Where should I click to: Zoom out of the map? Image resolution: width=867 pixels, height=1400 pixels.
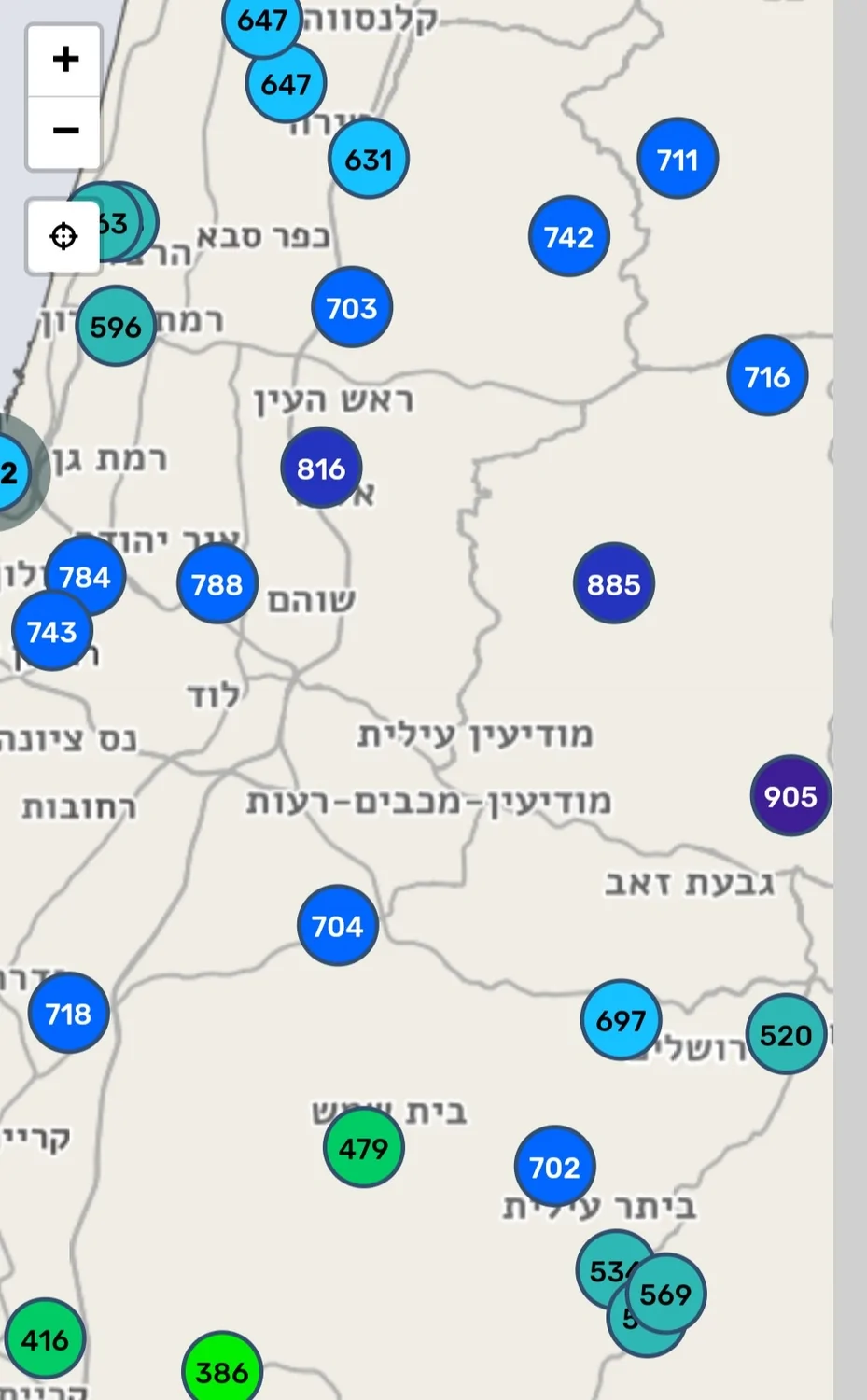click(64, 131)
